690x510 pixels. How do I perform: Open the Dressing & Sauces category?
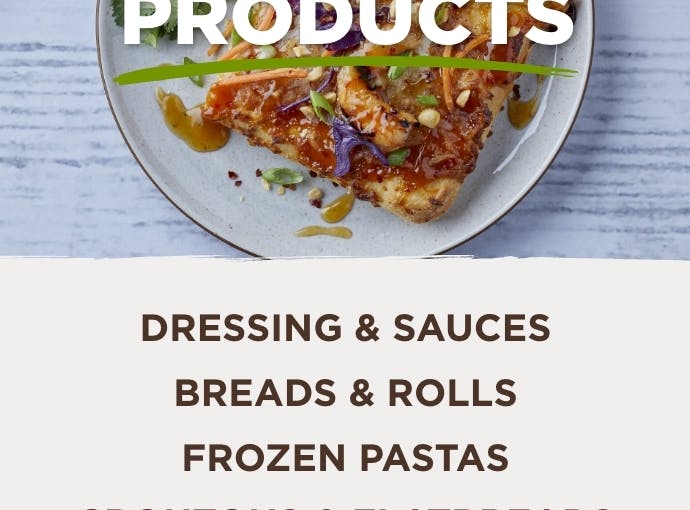point(345,328)
